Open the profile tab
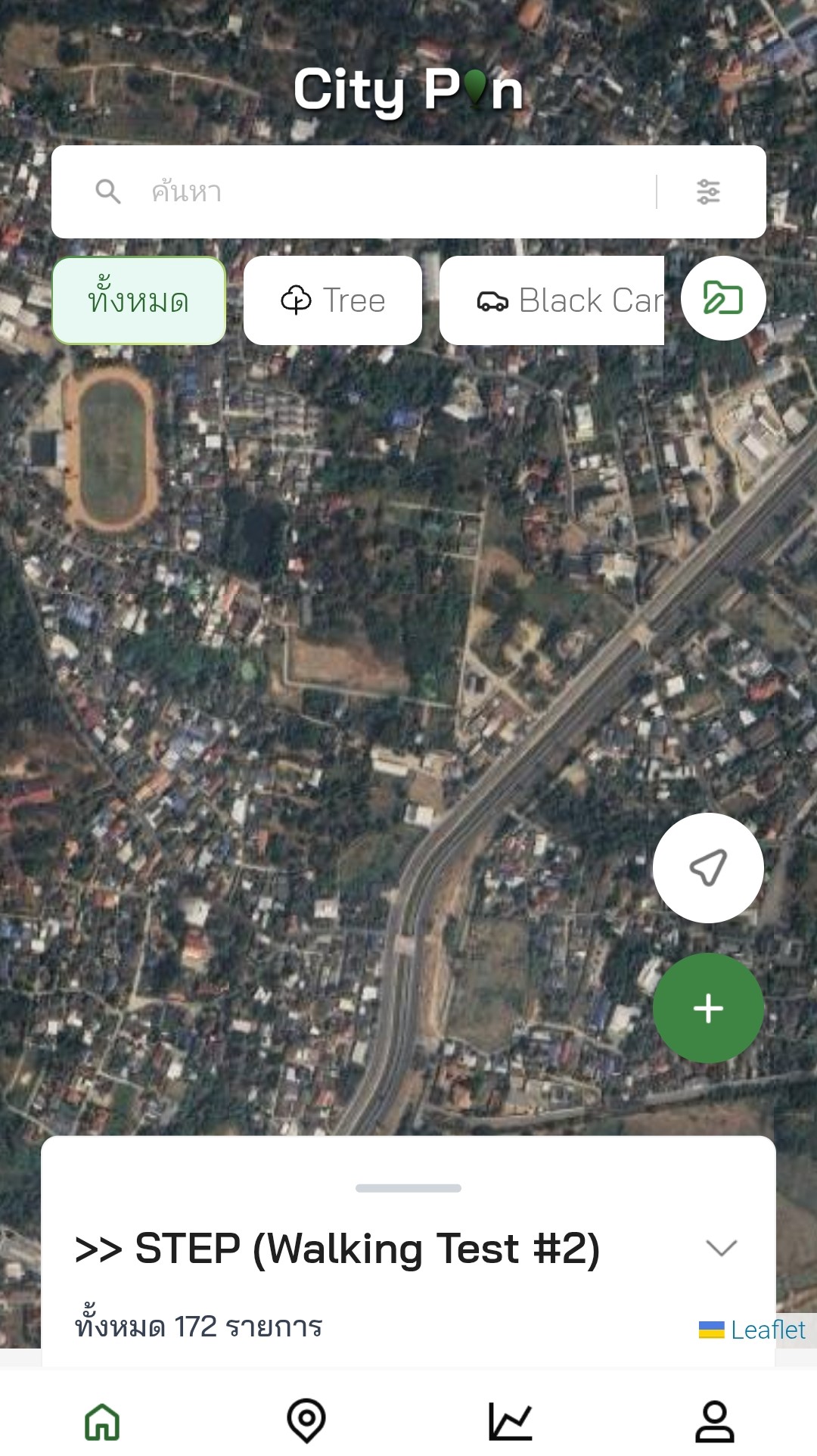This screenshot has width=817, height=1456. (715, 1421)
